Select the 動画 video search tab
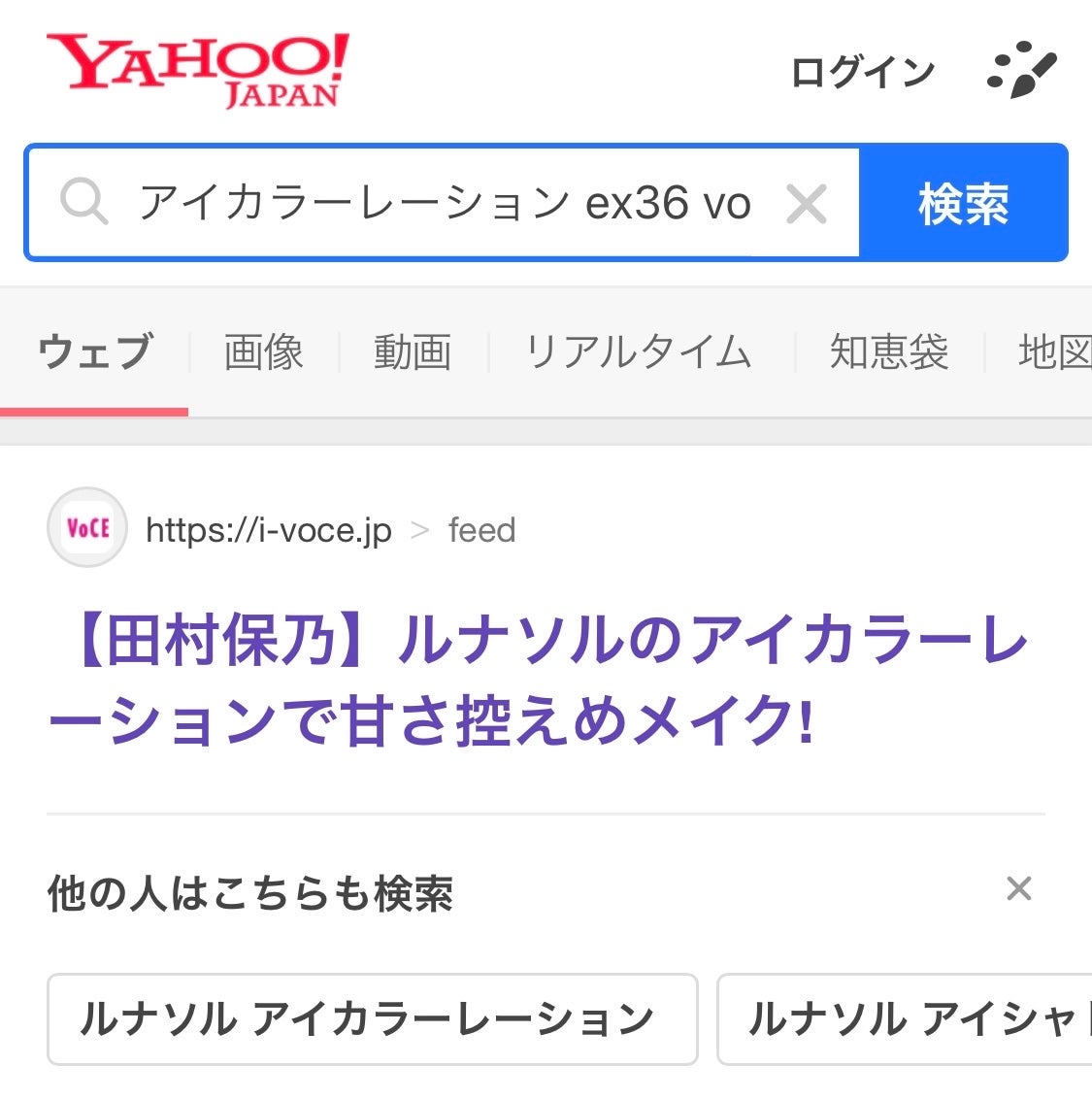 pos(412,352)
